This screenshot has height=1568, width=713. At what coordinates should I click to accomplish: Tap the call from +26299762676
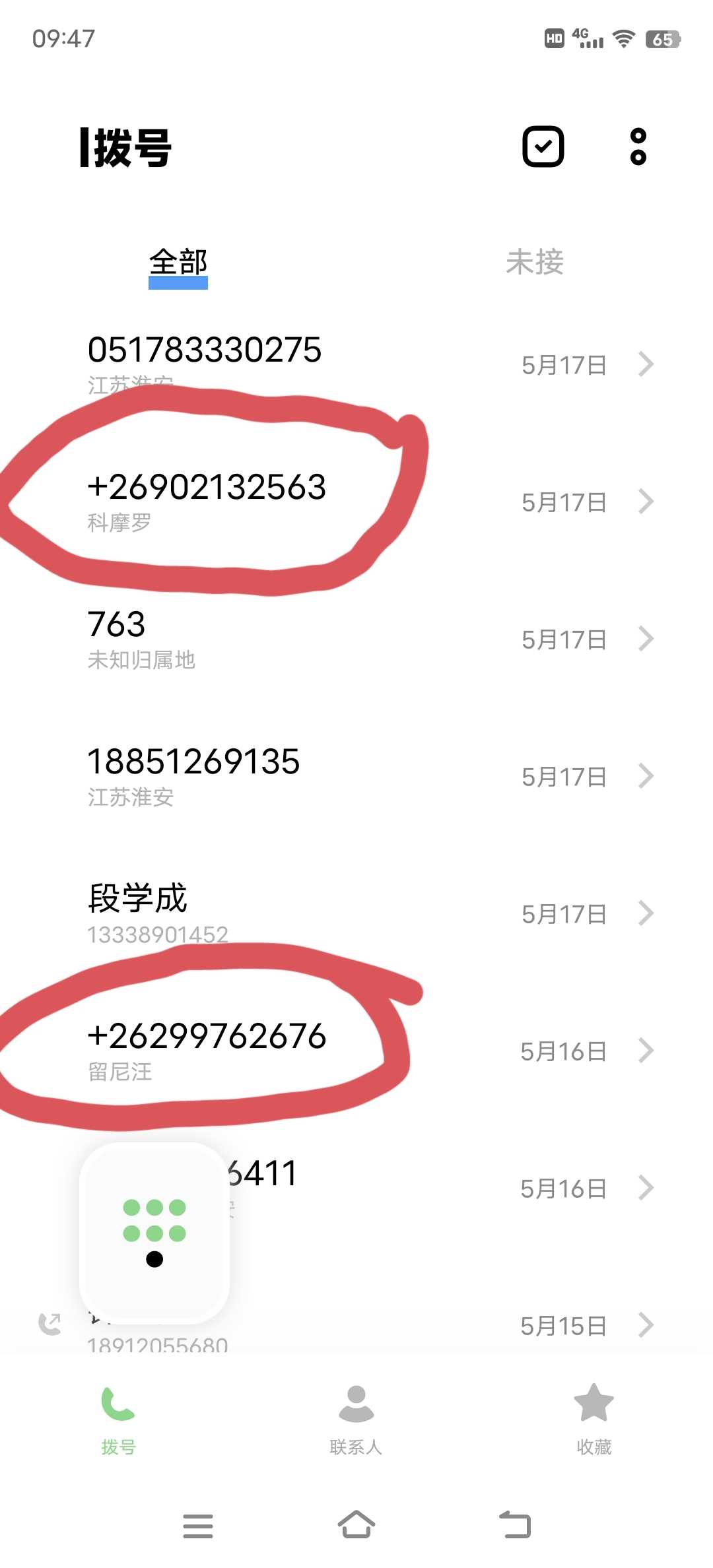356,1051
